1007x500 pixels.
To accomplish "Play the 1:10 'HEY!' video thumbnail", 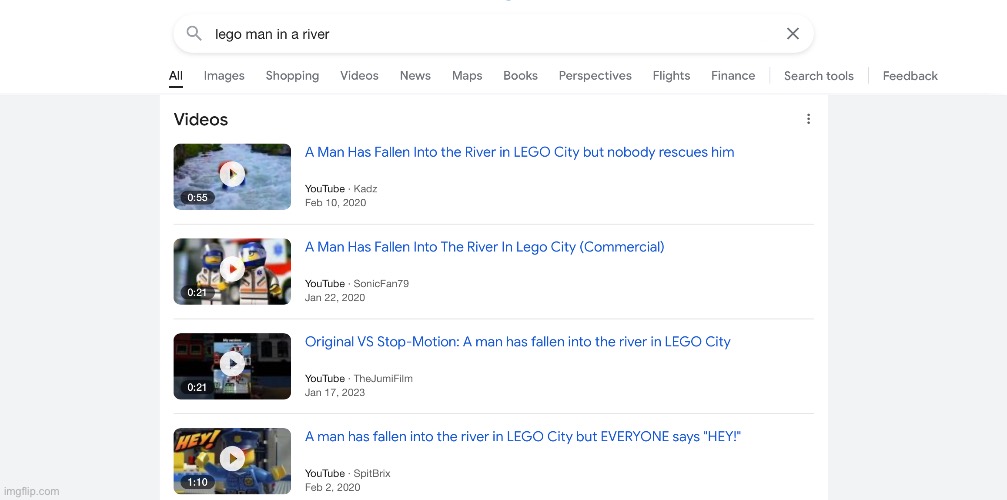I will coord(232,459).
